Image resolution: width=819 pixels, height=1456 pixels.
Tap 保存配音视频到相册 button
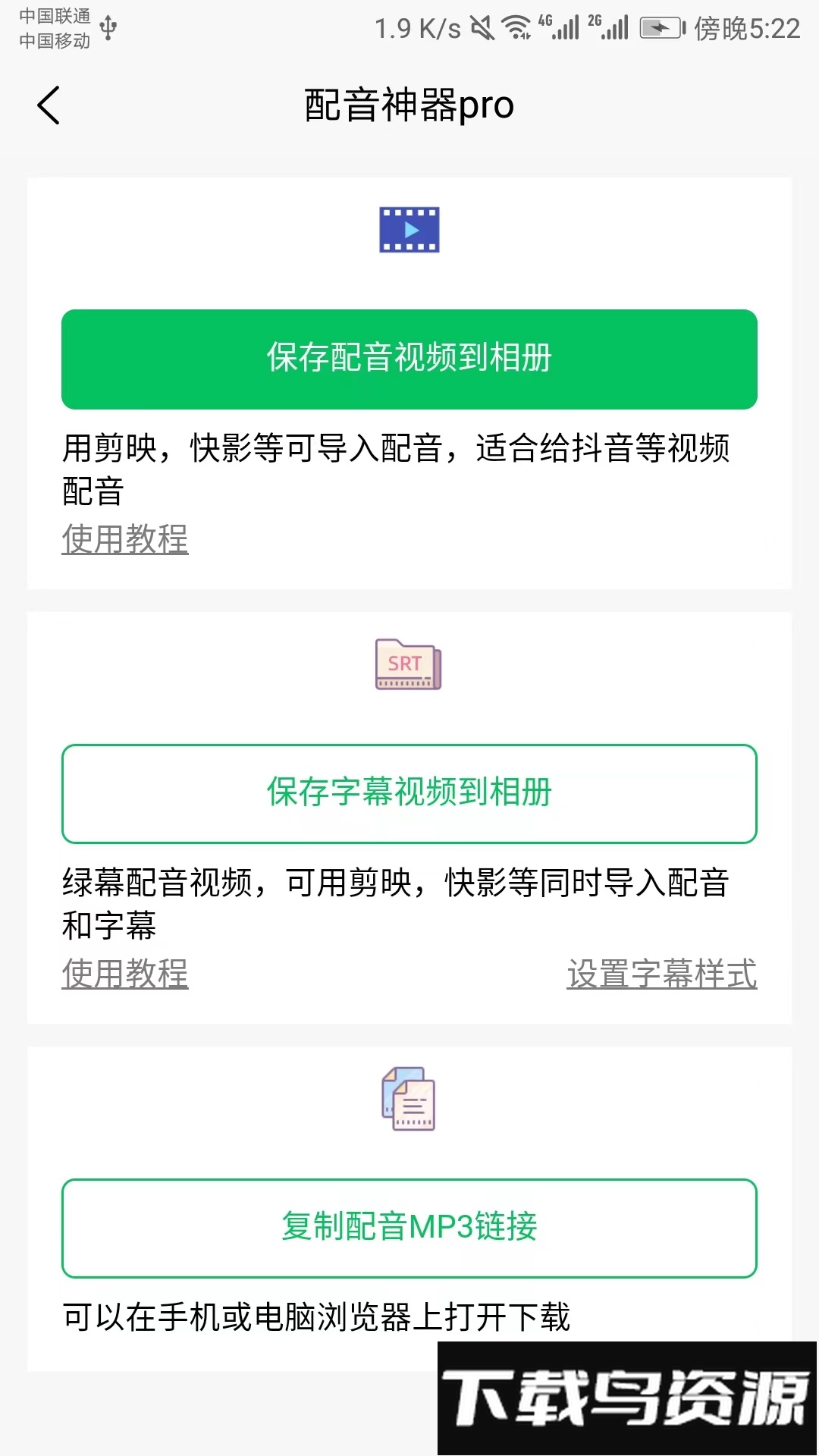[409, 359]
